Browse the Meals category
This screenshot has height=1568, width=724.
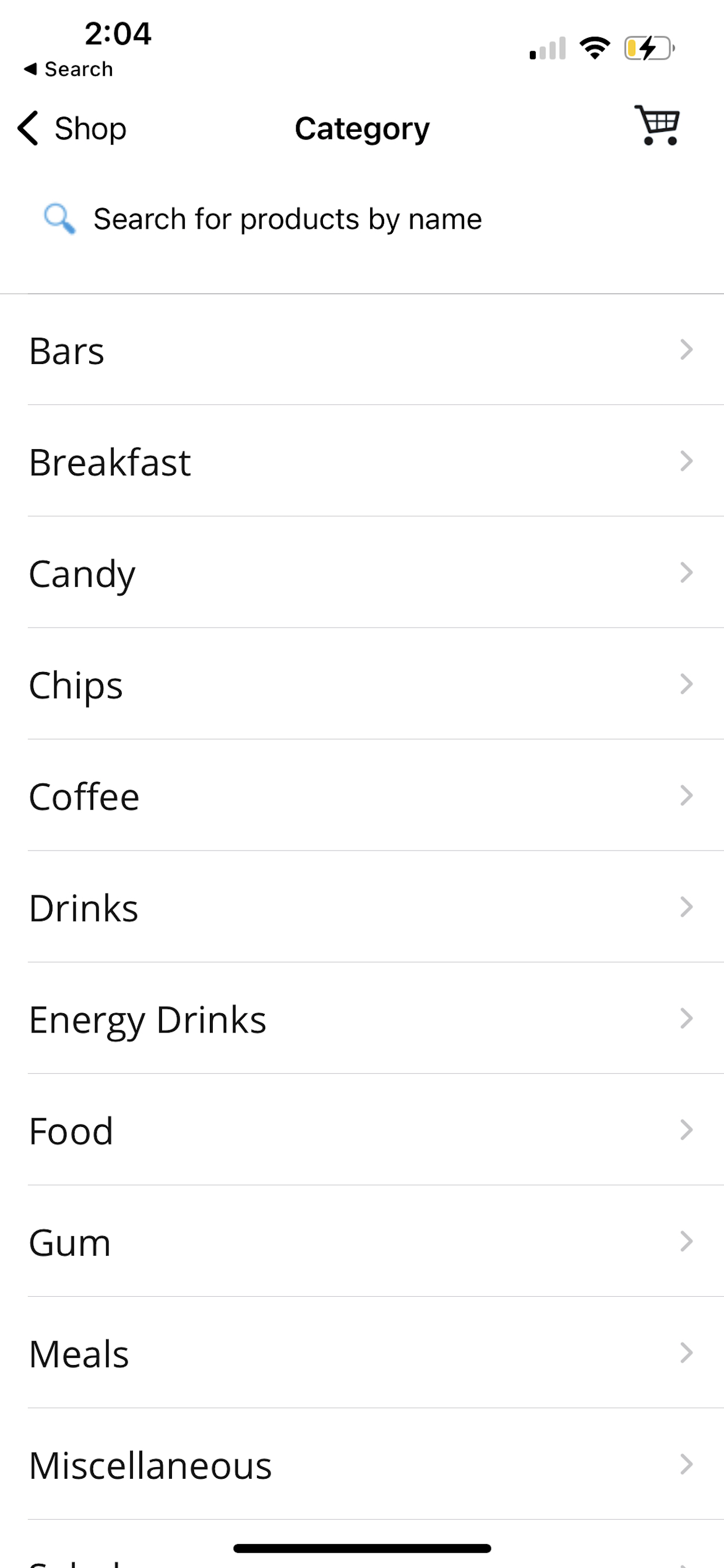[x=362, y=1353]
